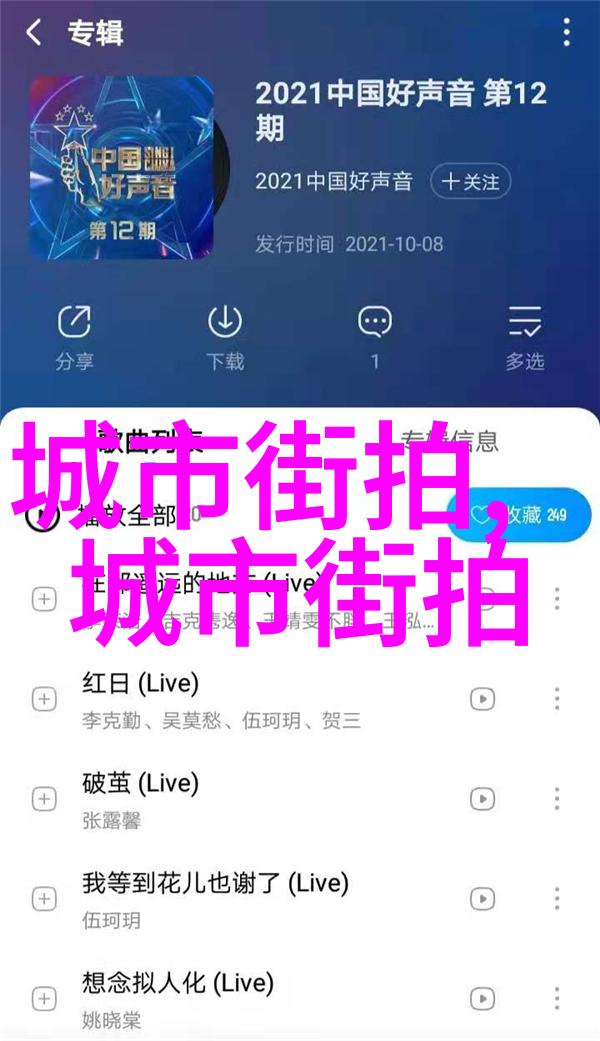This screenshot has height=1041, width=600.
Task: Open more options for 红日 (Live)
Action: pyautogui.click(x=557, y=698)
